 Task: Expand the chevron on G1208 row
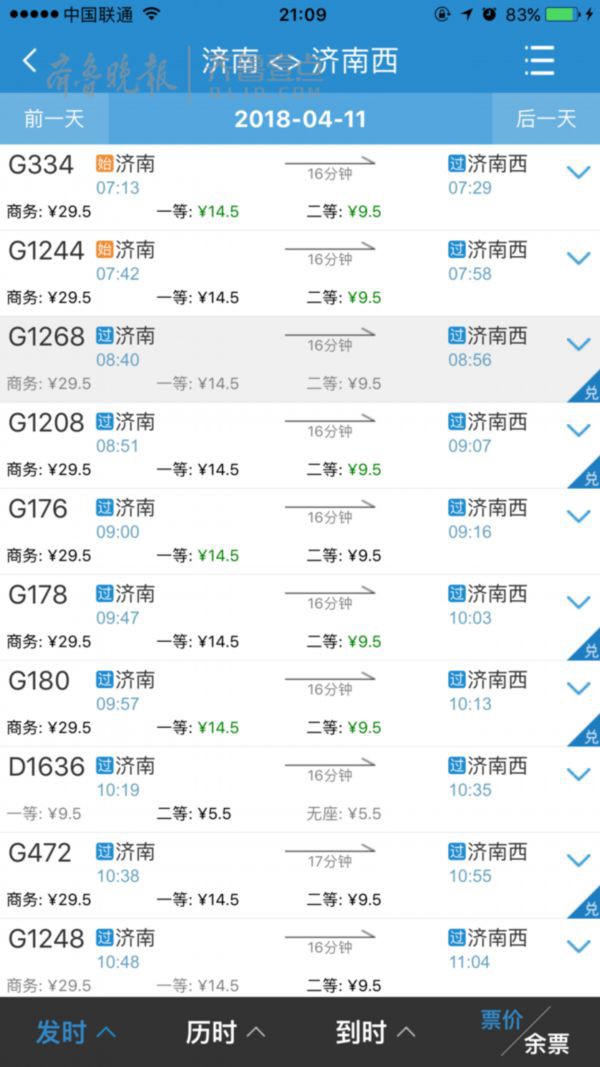[579, 430]
